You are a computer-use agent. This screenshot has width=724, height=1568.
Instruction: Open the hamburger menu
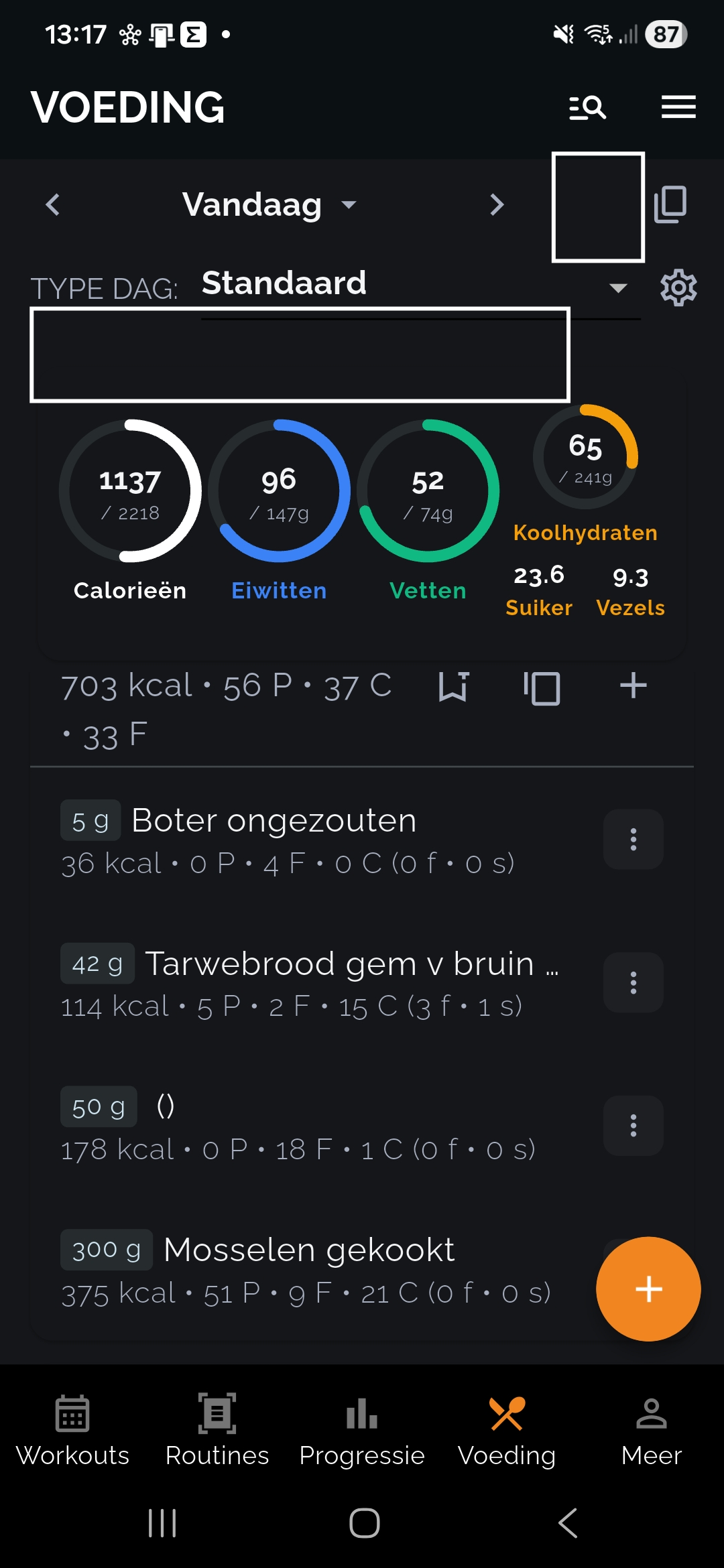click(x=678, y=107)
